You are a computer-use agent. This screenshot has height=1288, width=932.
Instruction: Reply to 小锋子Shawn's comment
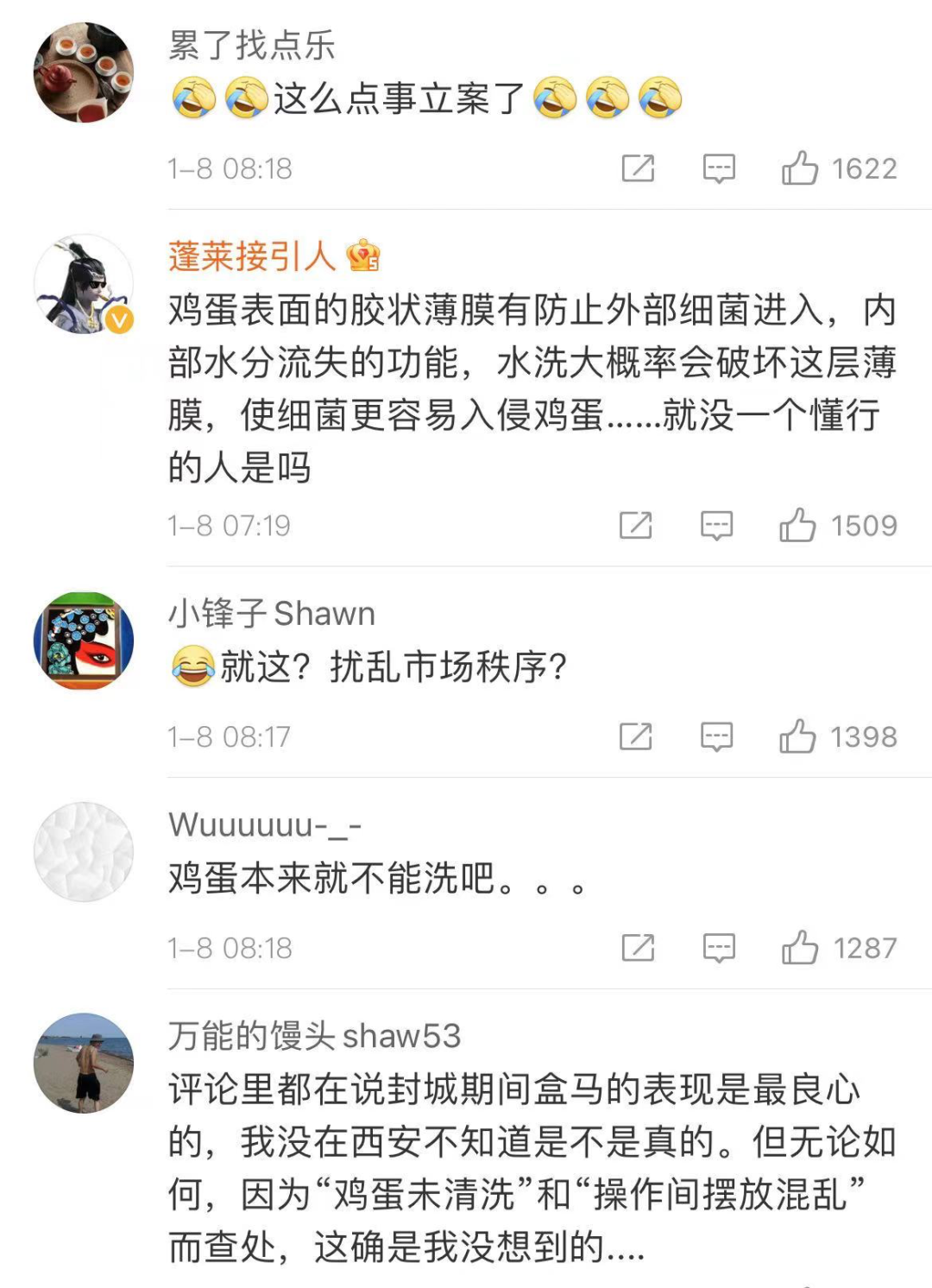click(716, 736)
